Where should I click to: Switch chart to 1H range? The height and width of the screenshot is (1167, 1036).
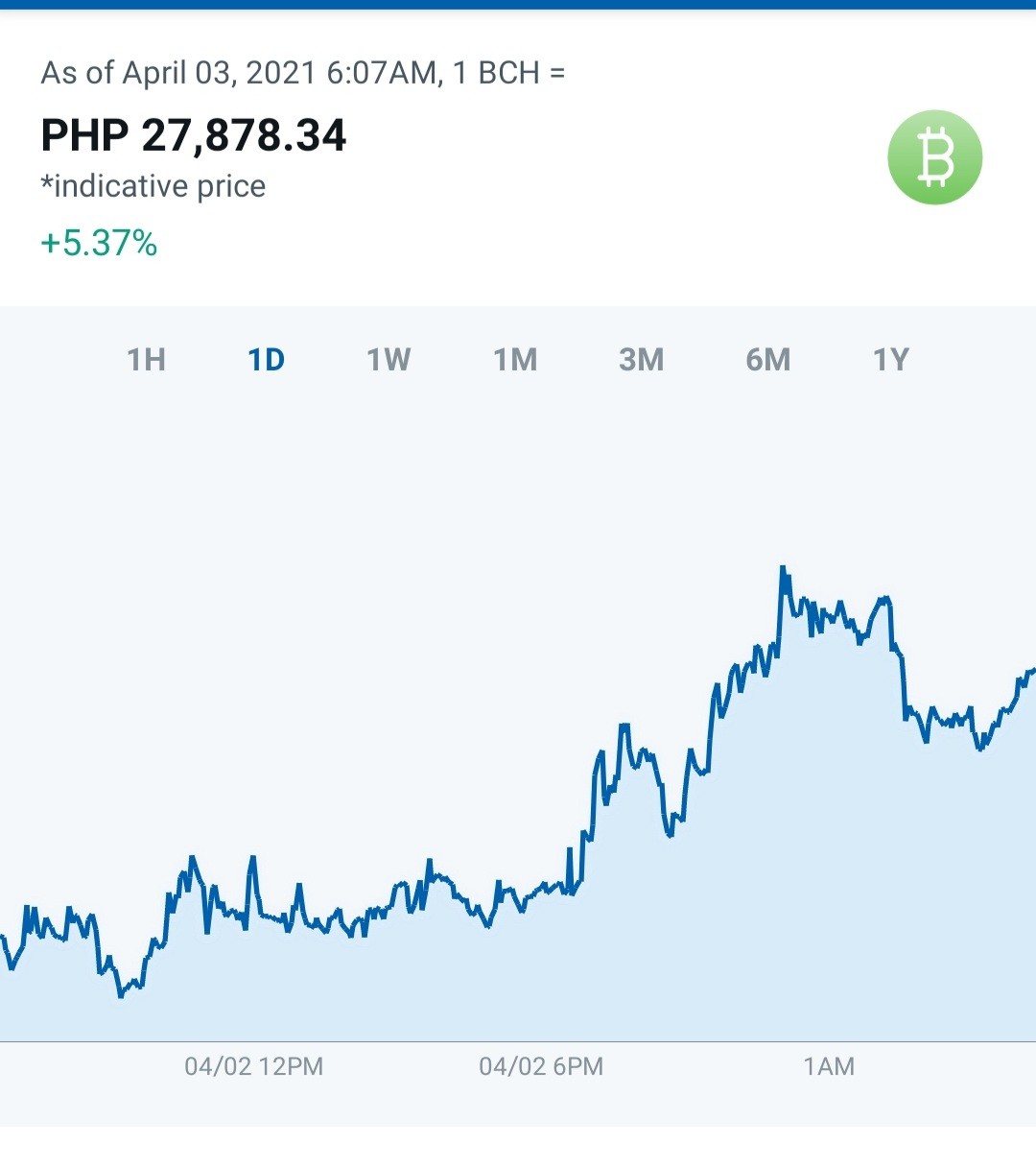click(146, 360)
